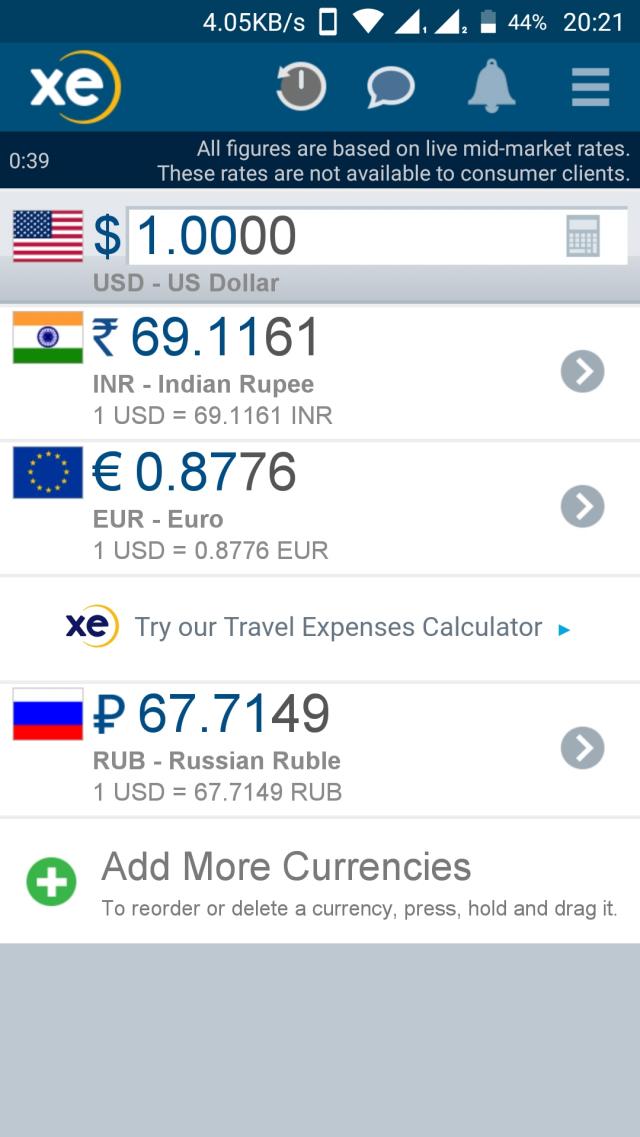Select the US Dollar flag
Screen dimensions: 640x1137
click(48, 237)
